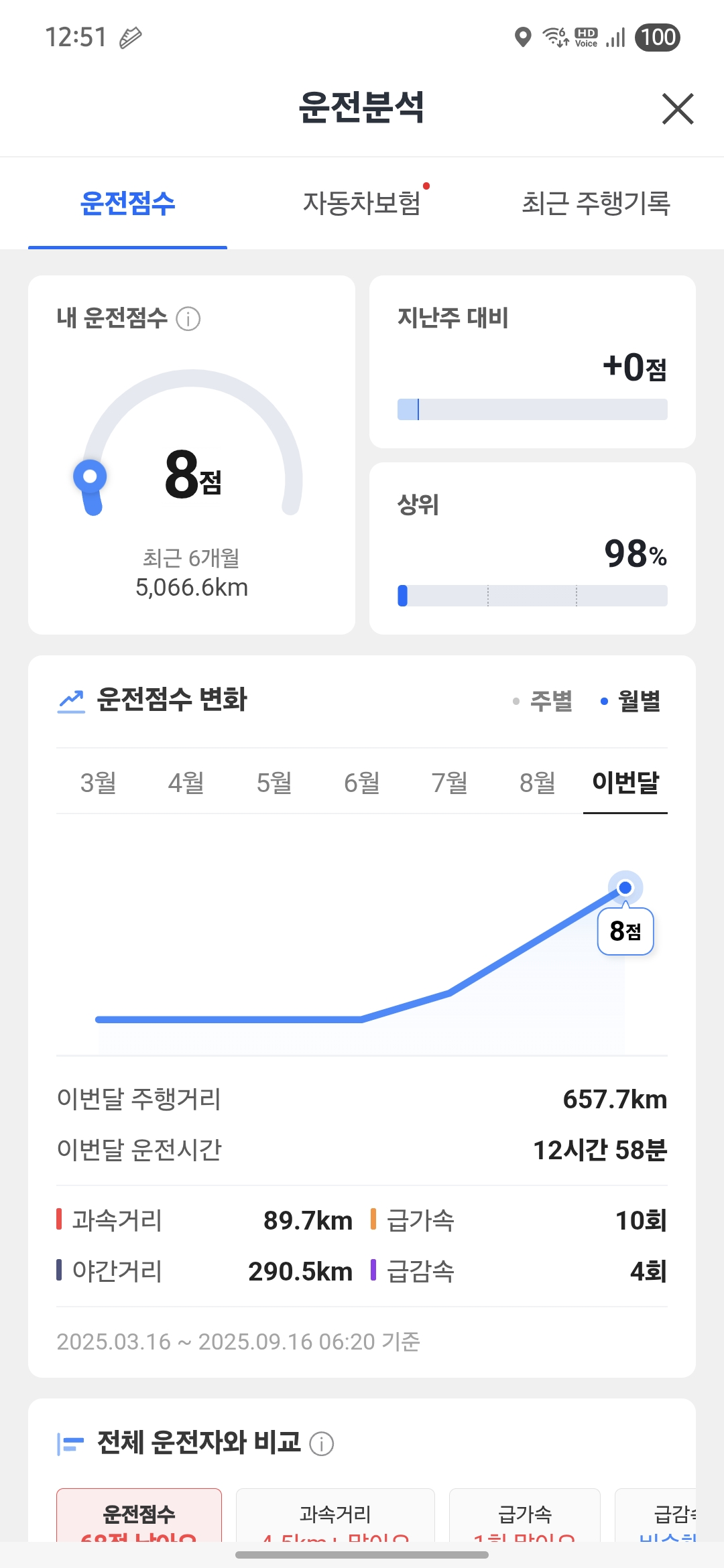Switch chart view to 주별
This screenshot has height=1568, width=724.
542,701
